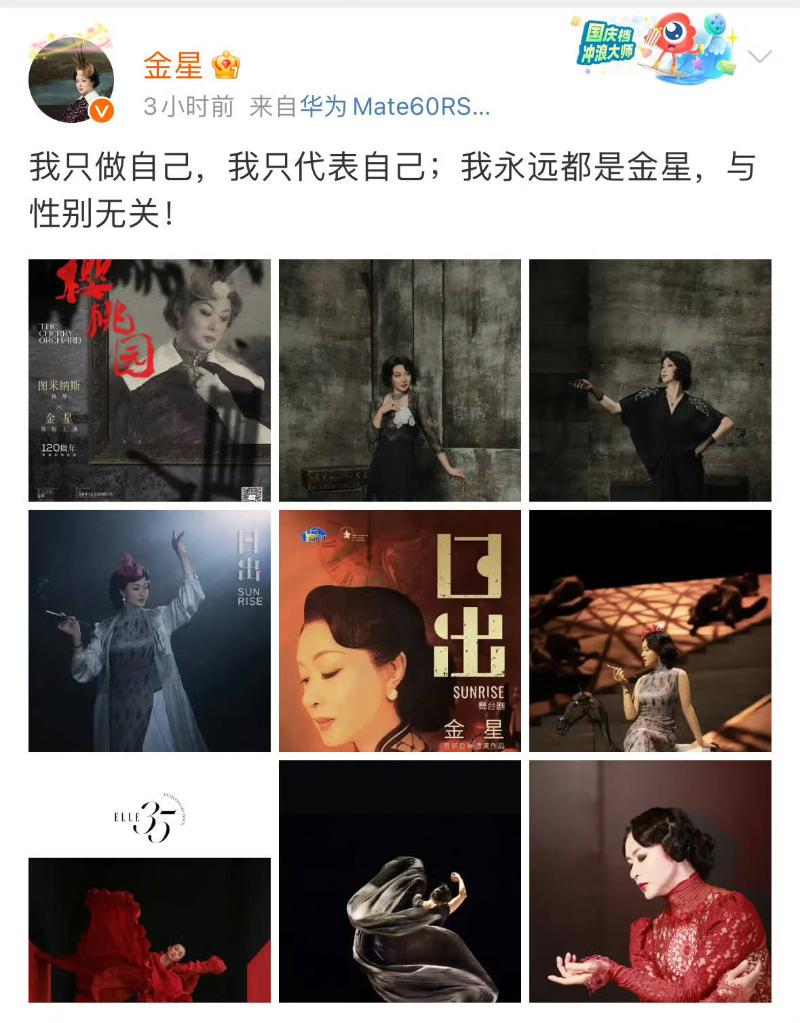This screenshot has height=1023, width=800.
Task: Open the photo of woman in black lace dress
Action: 399,380
